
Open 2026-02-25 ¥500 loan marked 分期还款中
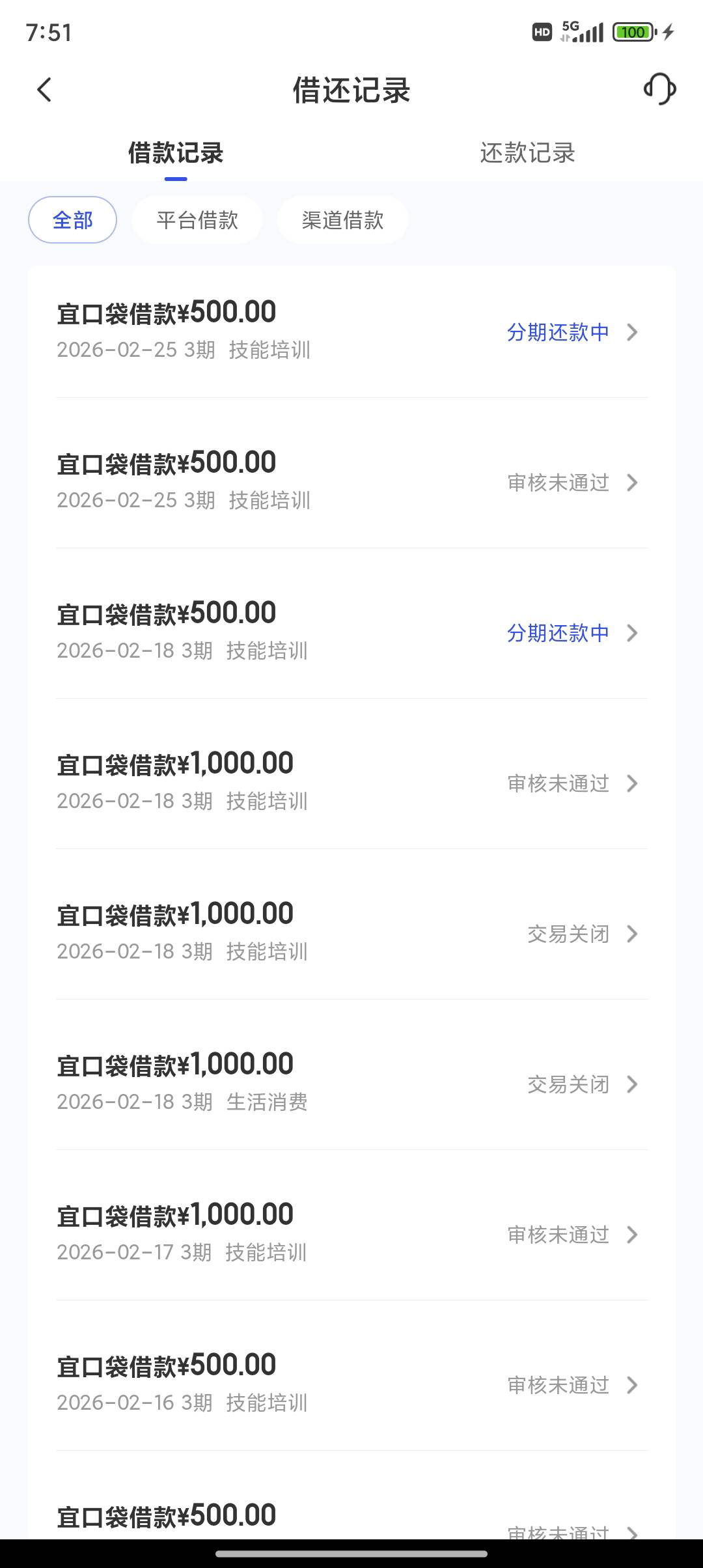tap(351, 331)
